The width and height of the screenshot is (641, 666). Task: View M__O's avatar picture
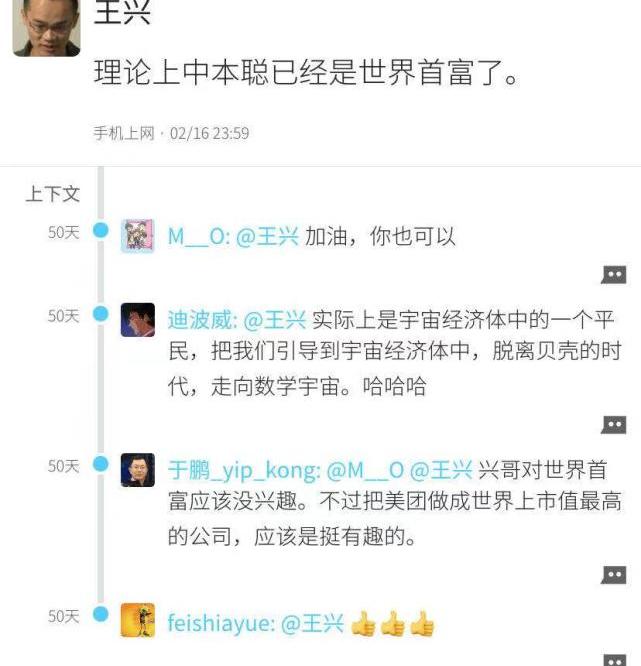click(x=138, y=237)
